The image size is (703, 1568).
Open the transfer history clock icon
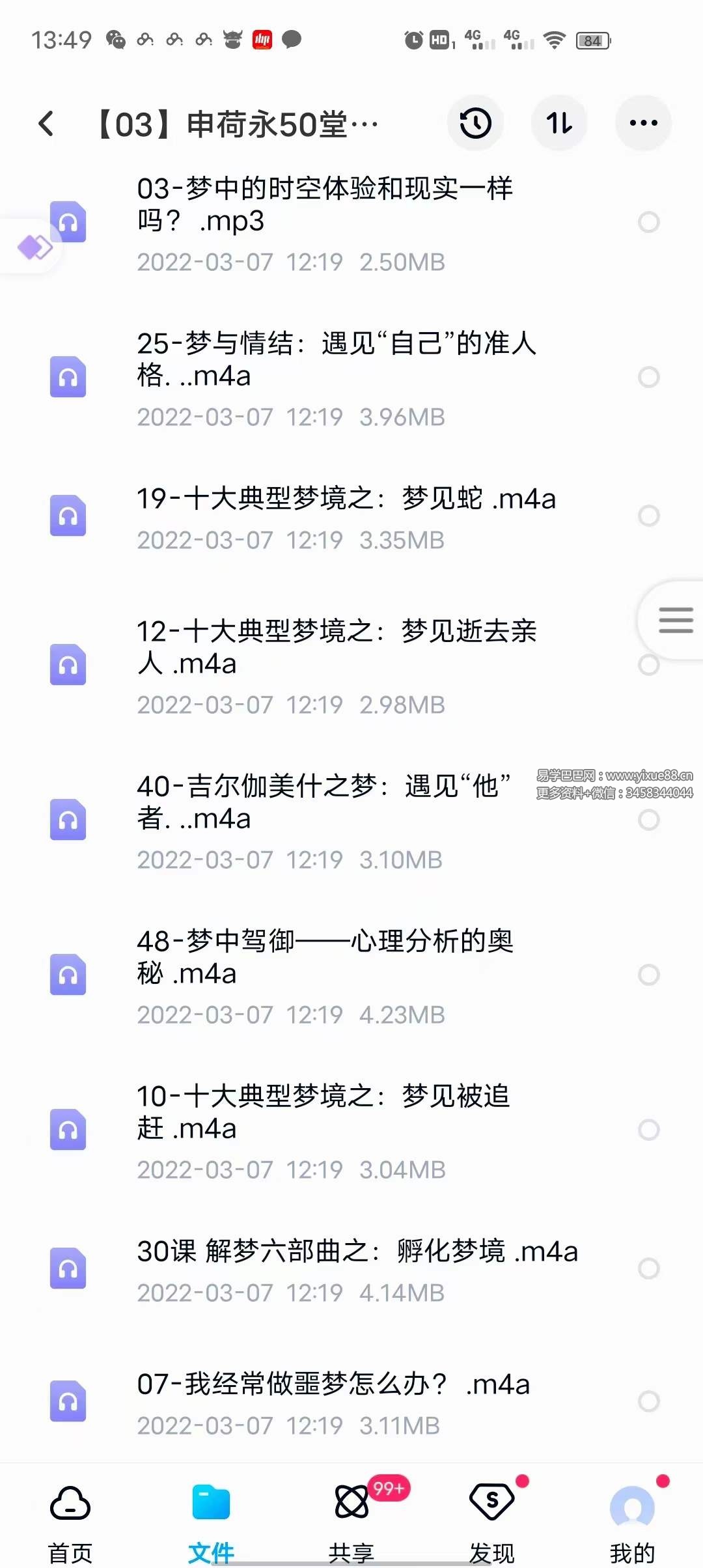[475, 123]
